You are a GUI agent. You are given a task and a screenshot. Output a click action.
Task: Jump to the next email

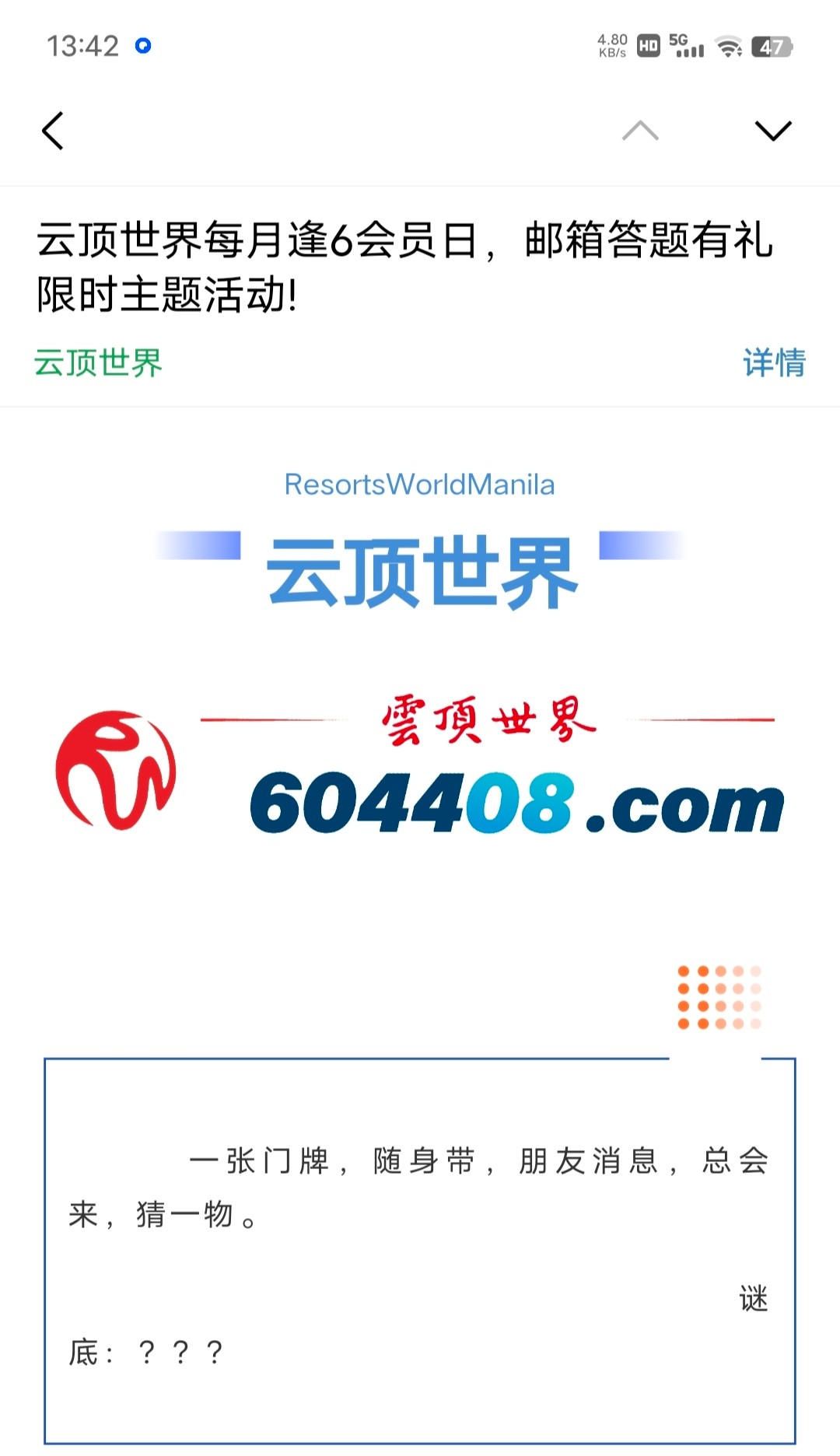point(772,131)
